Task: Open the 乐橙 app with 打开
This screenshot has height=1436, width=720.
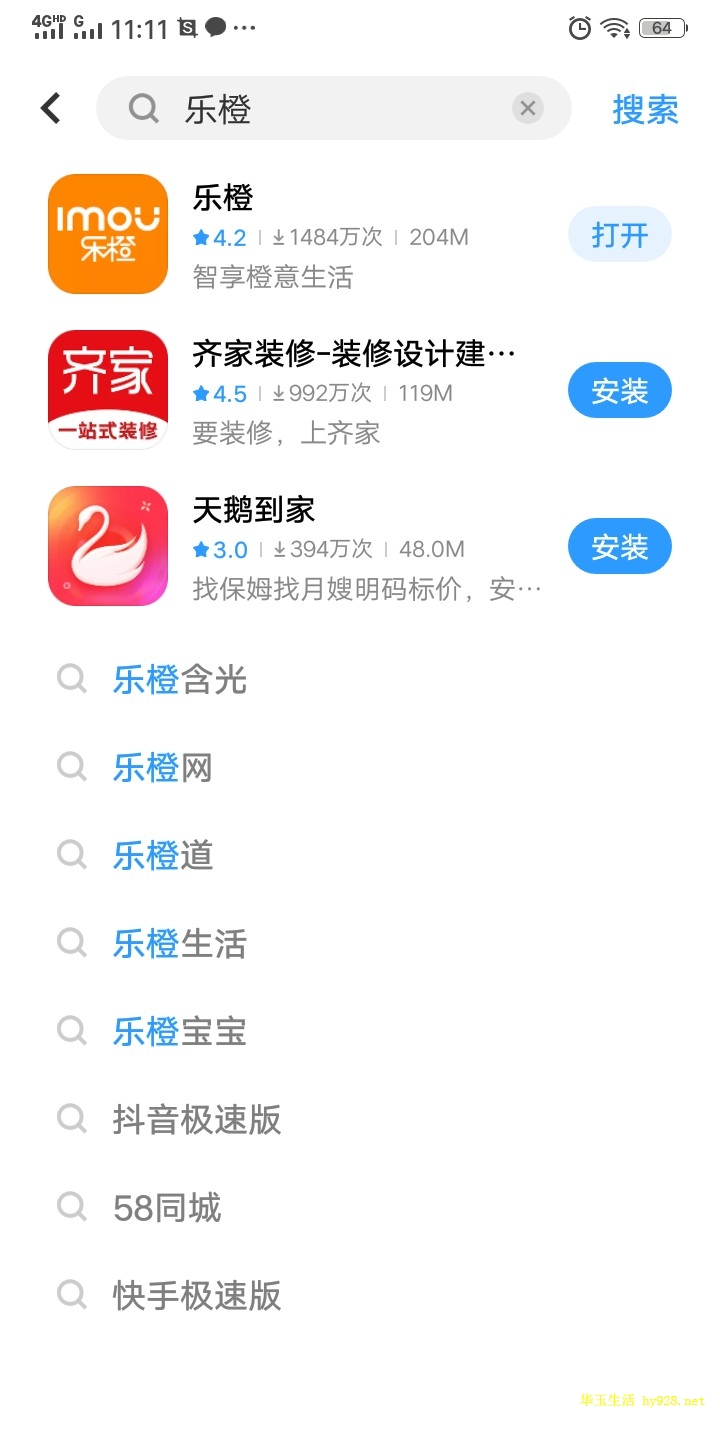Action: click(619, 235)
